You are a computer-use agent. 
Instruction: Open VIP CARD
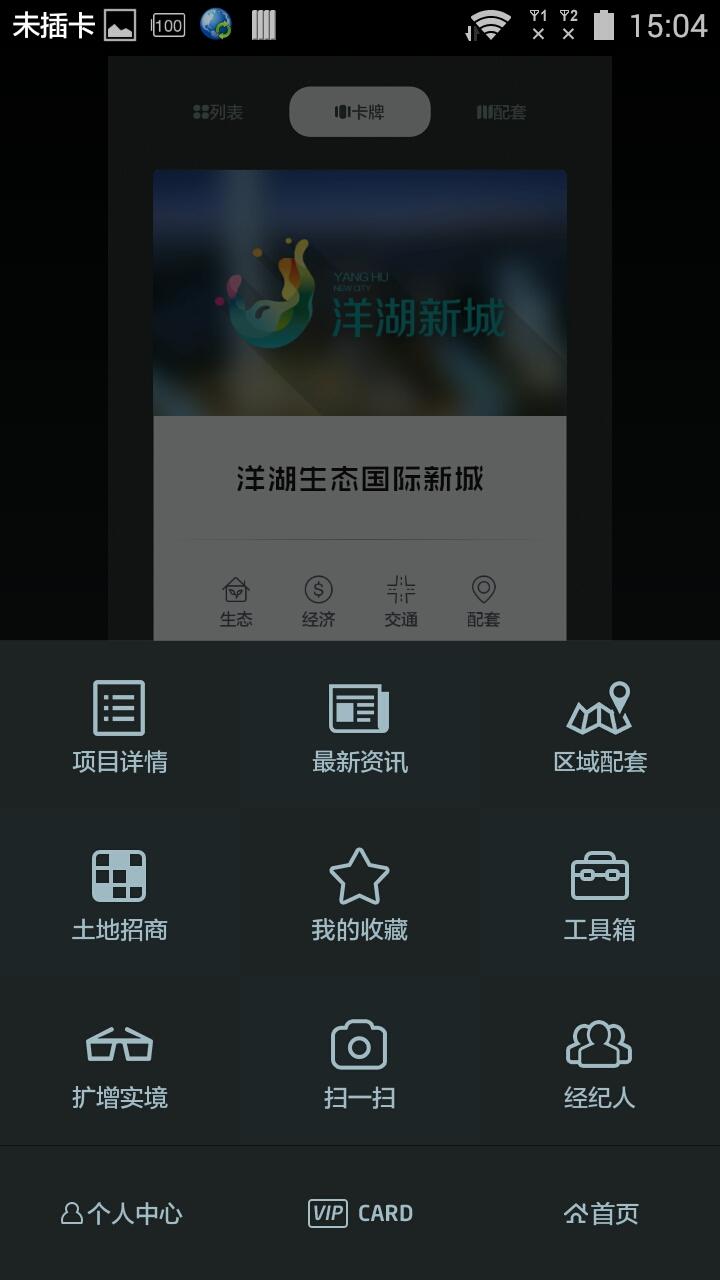(x=360, y=1214)
